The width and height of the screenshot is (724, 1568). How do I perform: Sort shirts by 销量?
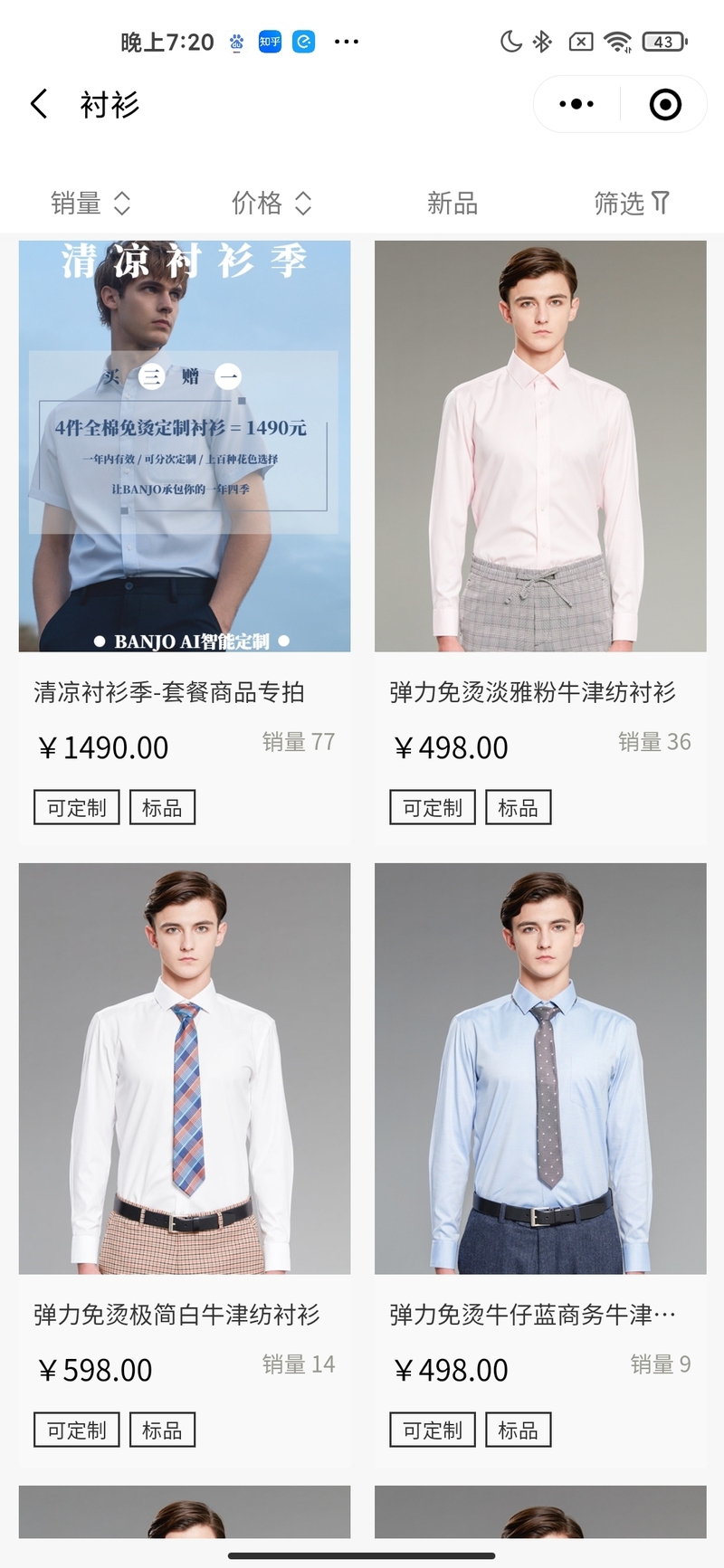coord(90,203)
